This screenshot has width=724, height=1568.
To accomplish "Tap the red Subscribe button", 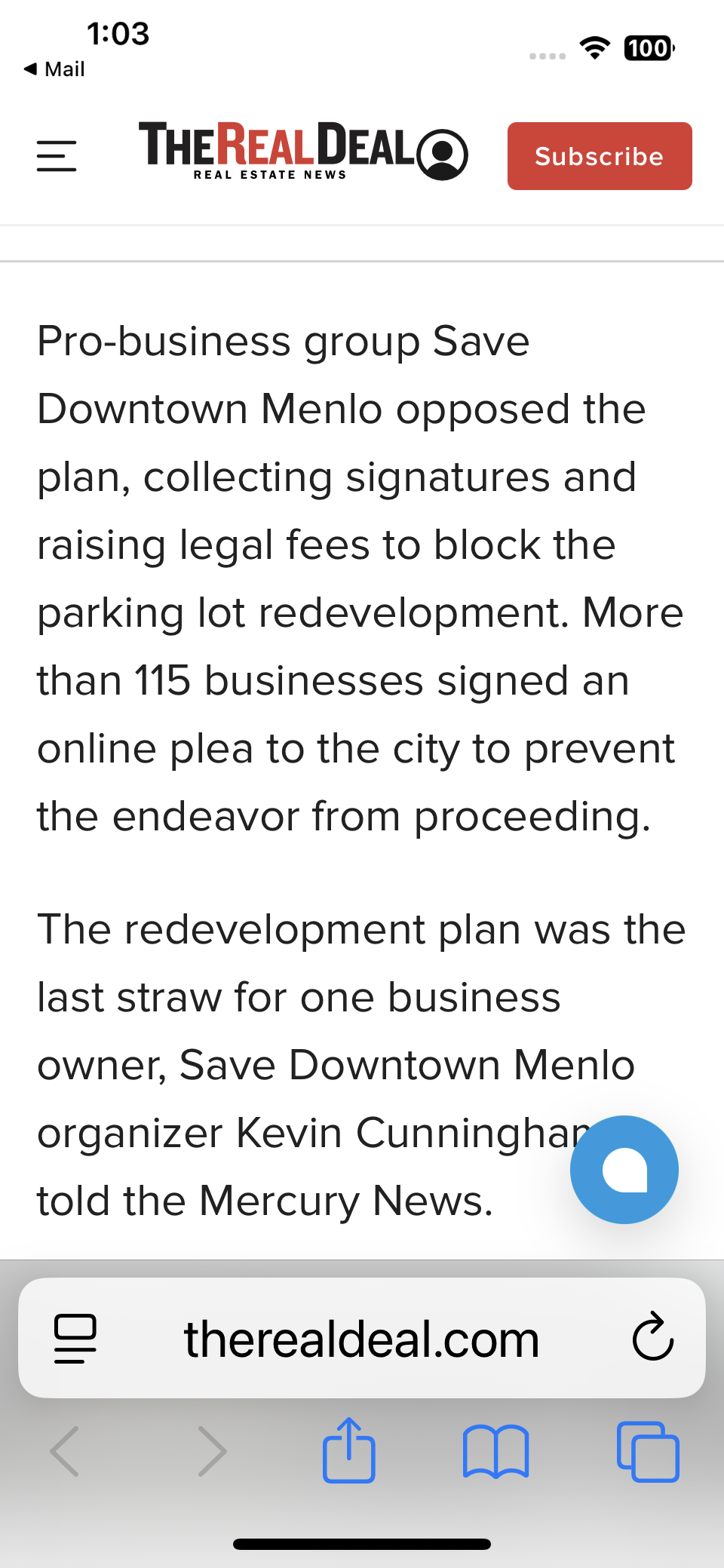I will pos(599,156).
